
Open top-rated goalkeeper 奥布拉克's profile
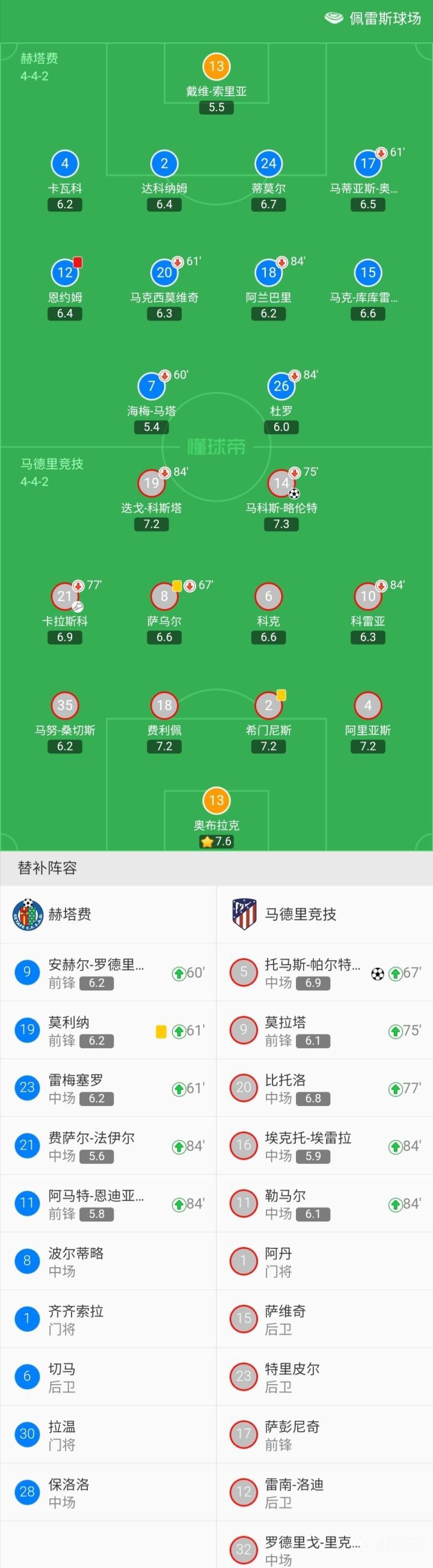[216, 801]
